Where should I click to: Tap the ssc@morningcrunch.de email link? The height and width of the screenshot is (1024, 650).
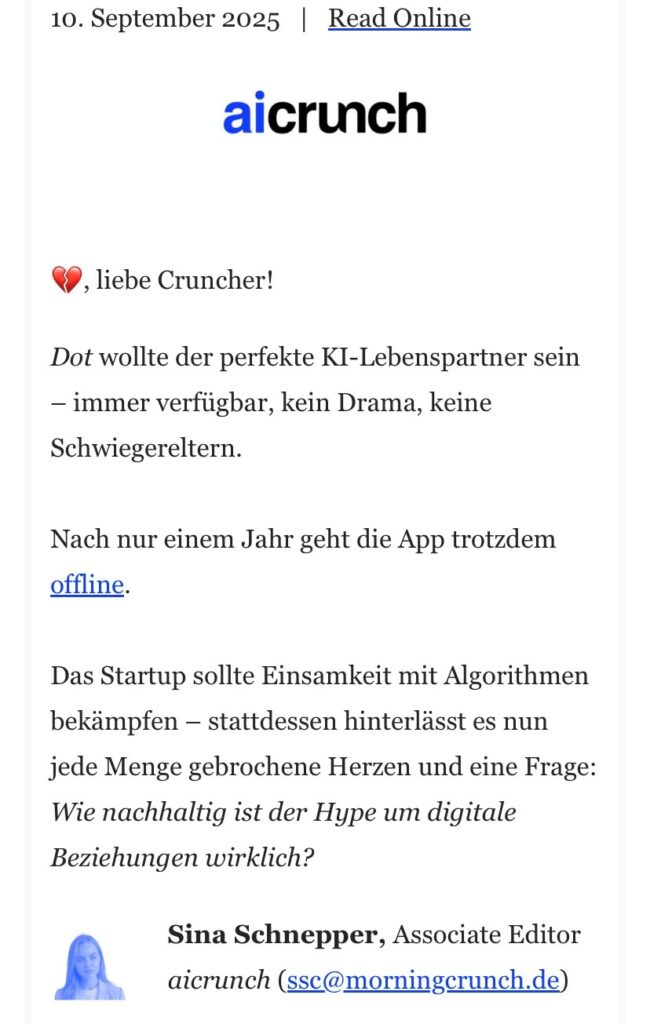[x=422, y=980]
